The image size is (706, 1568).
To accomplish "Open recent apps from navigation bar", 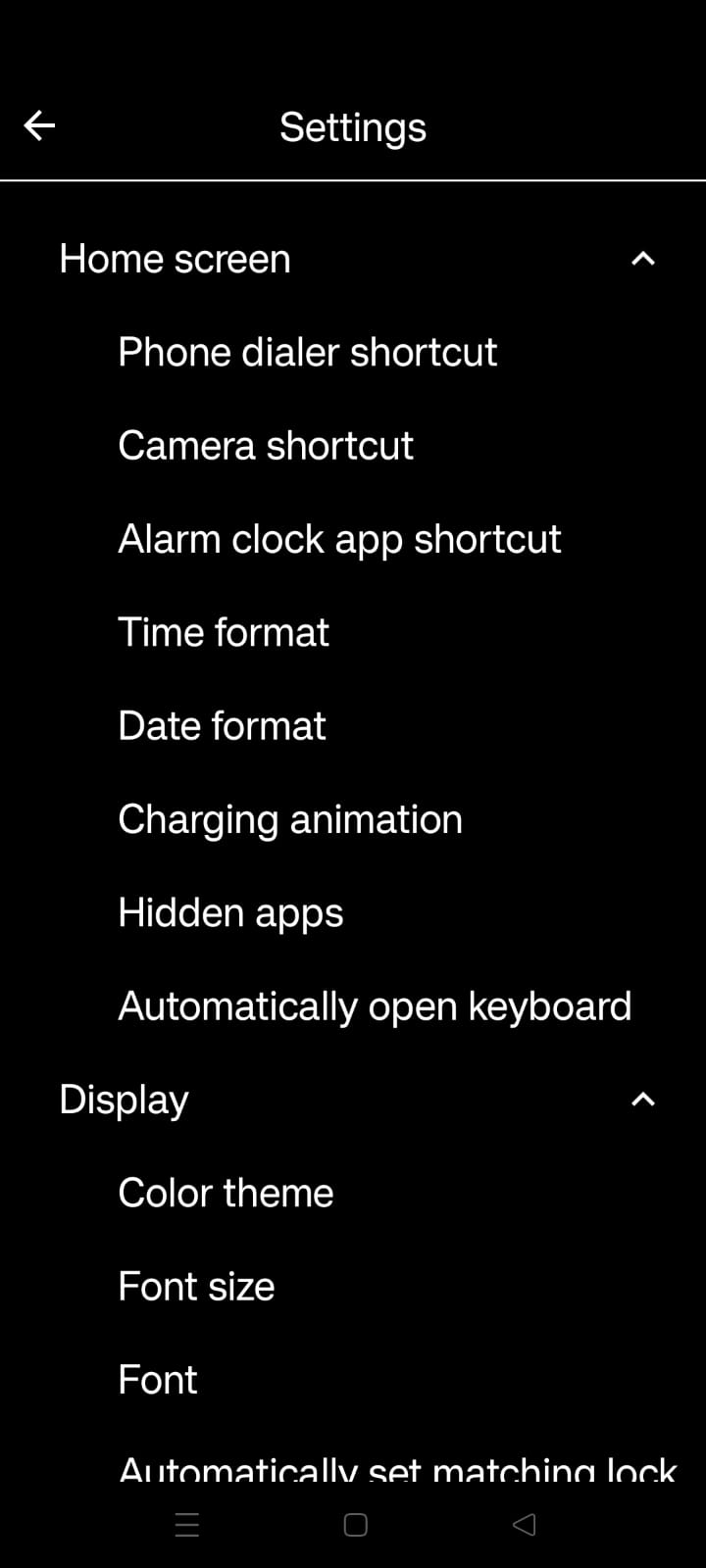I will tap(186, 1525).
